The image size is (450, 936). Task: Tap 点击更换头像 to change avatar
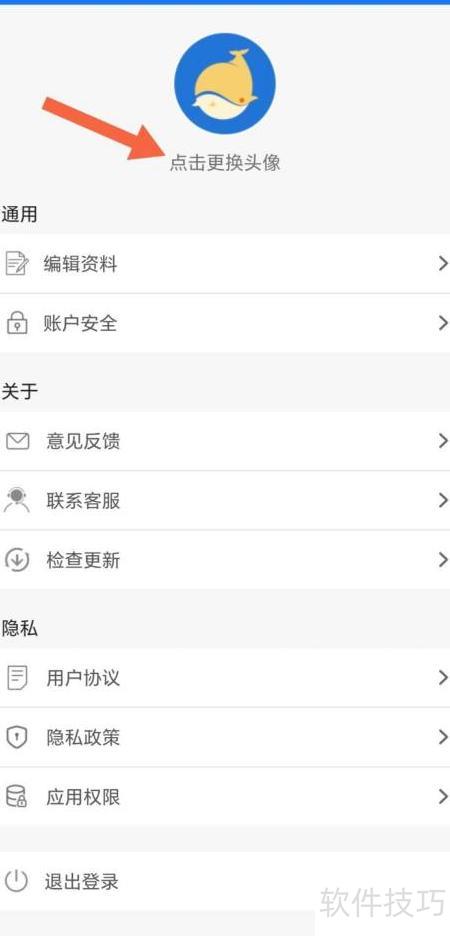(x=225, y=163)
